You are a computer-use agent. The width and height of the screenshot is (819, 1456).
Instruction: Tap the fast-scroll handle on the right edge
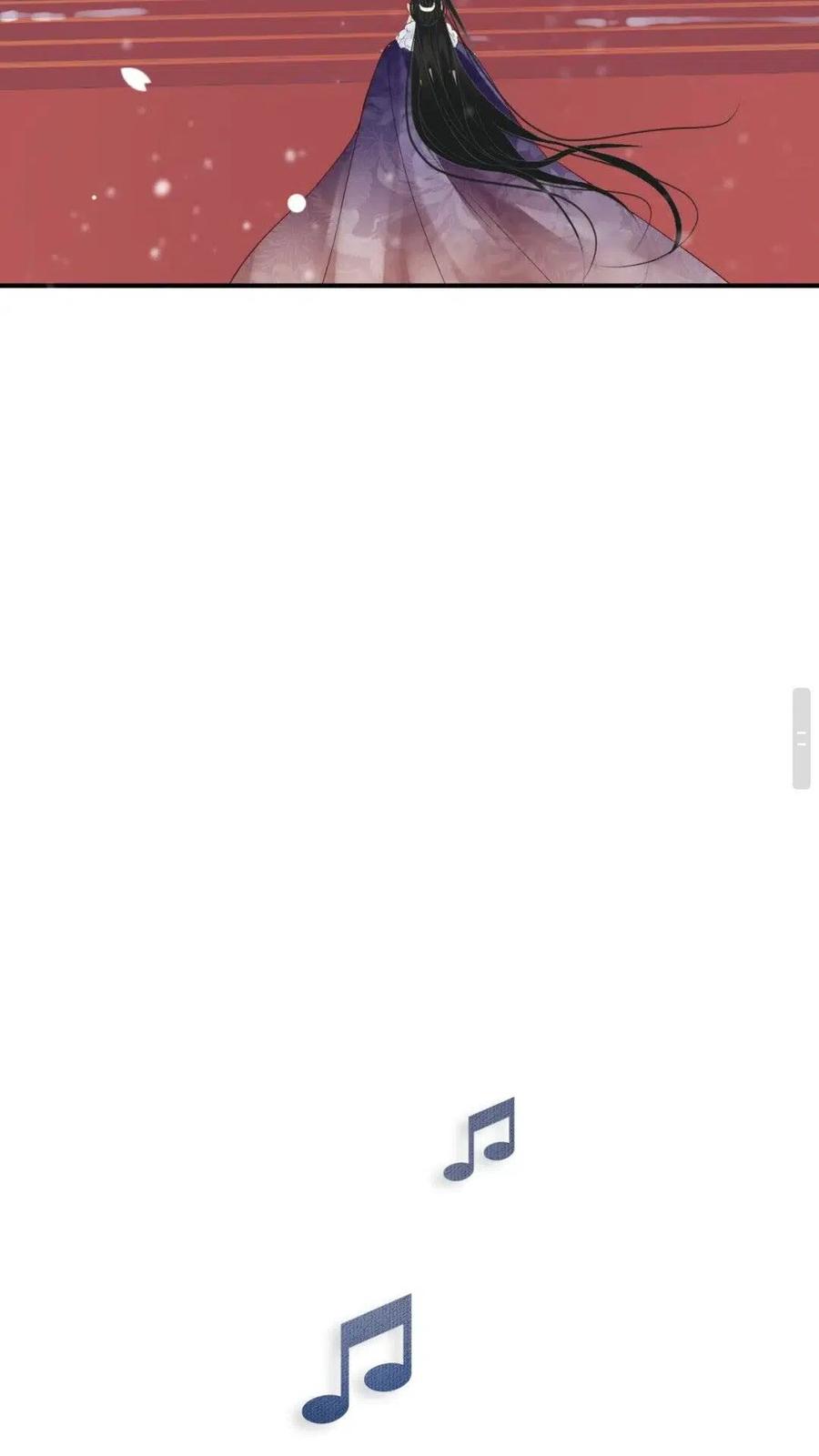click(801, 738)
